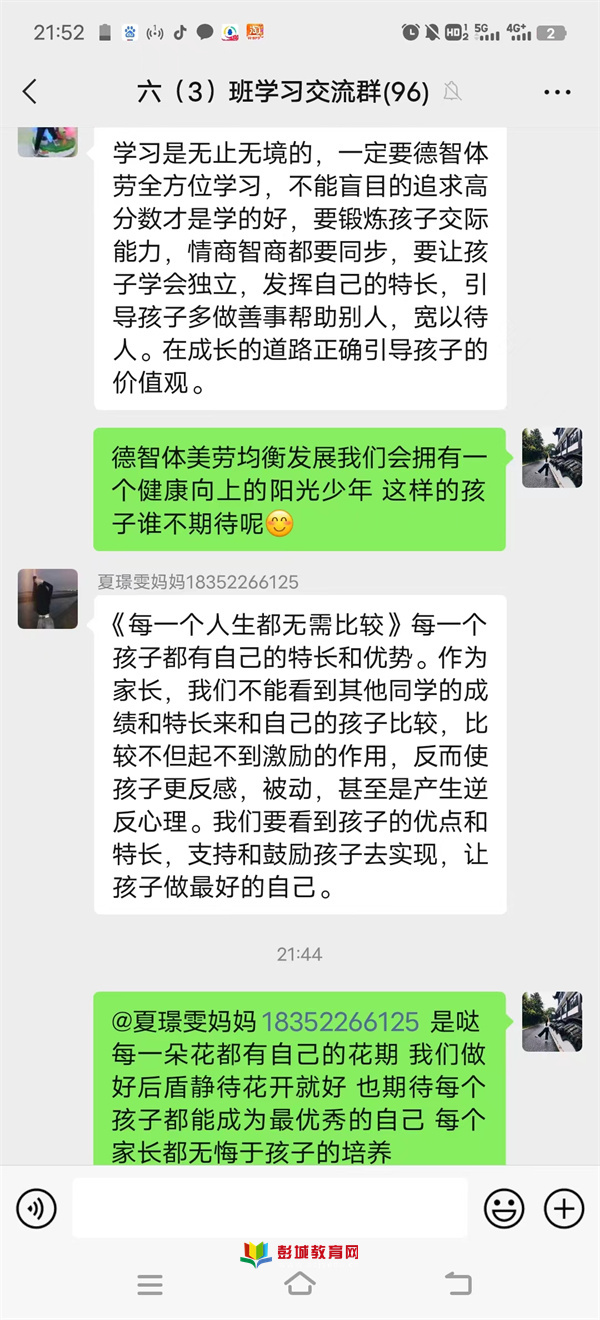
Task: Open 夏璟雯妈妈's profile avatar
Action: coord(47,599)
